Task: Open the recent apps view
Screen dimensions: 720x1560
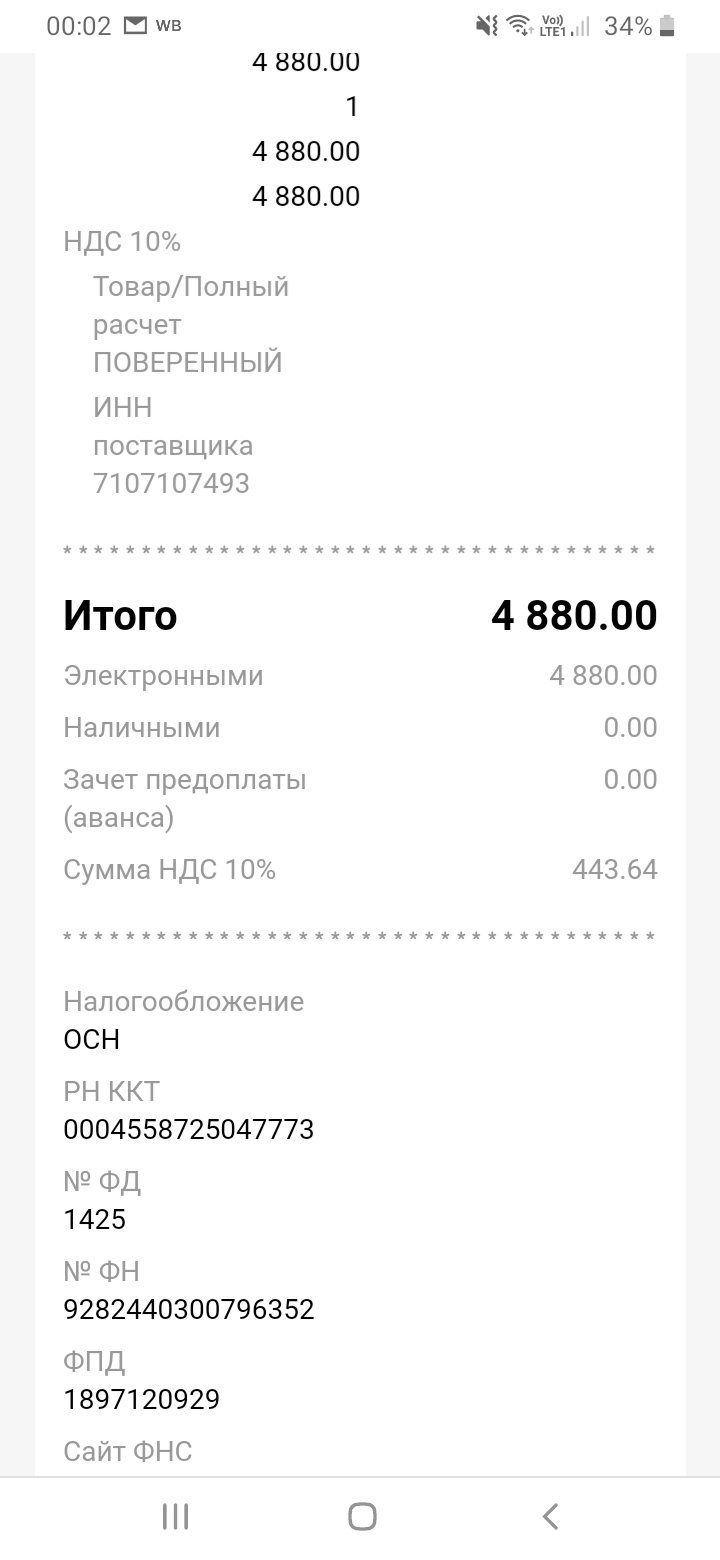Action: coord(175,1516)
